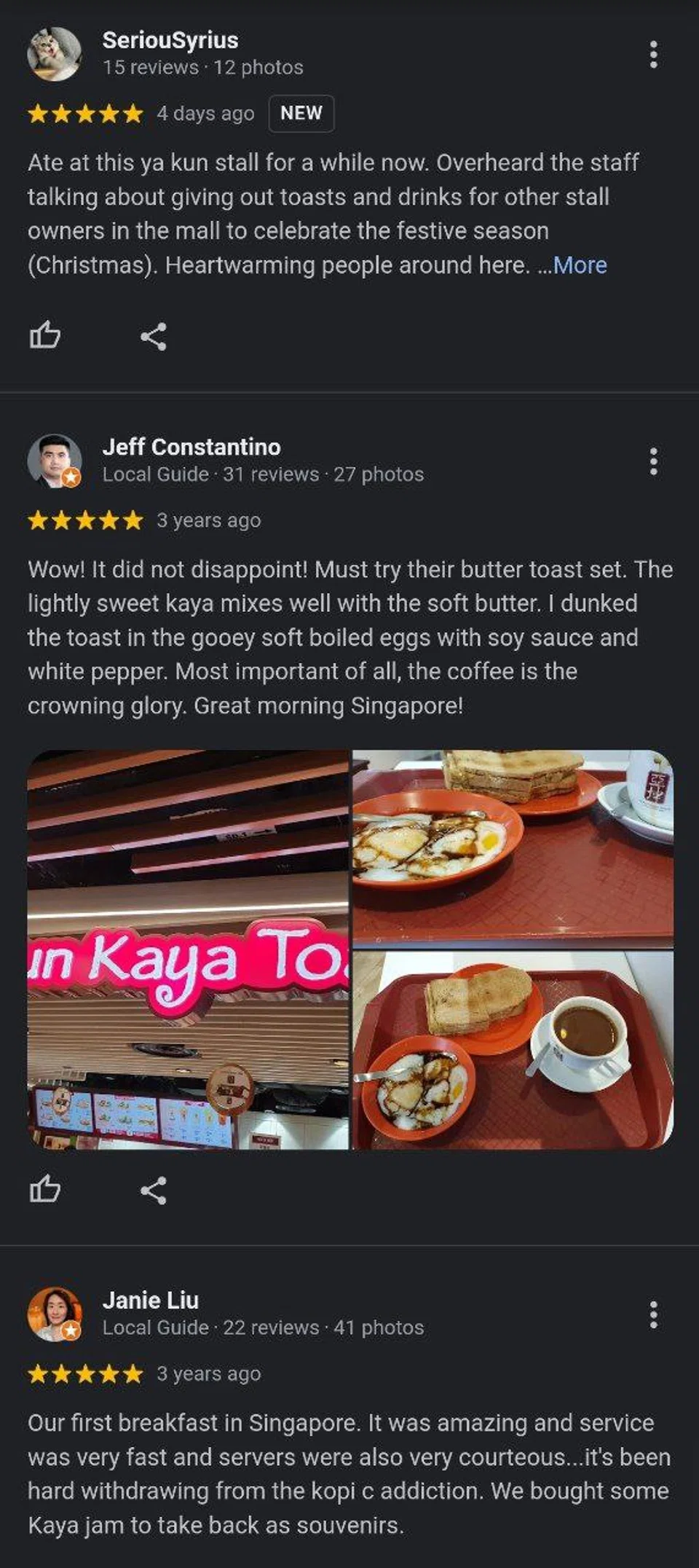View Jeff Constantino's profile
The width and height of the screenshot is (699, 1568).
pyautogui.click(x=191, y=447)
